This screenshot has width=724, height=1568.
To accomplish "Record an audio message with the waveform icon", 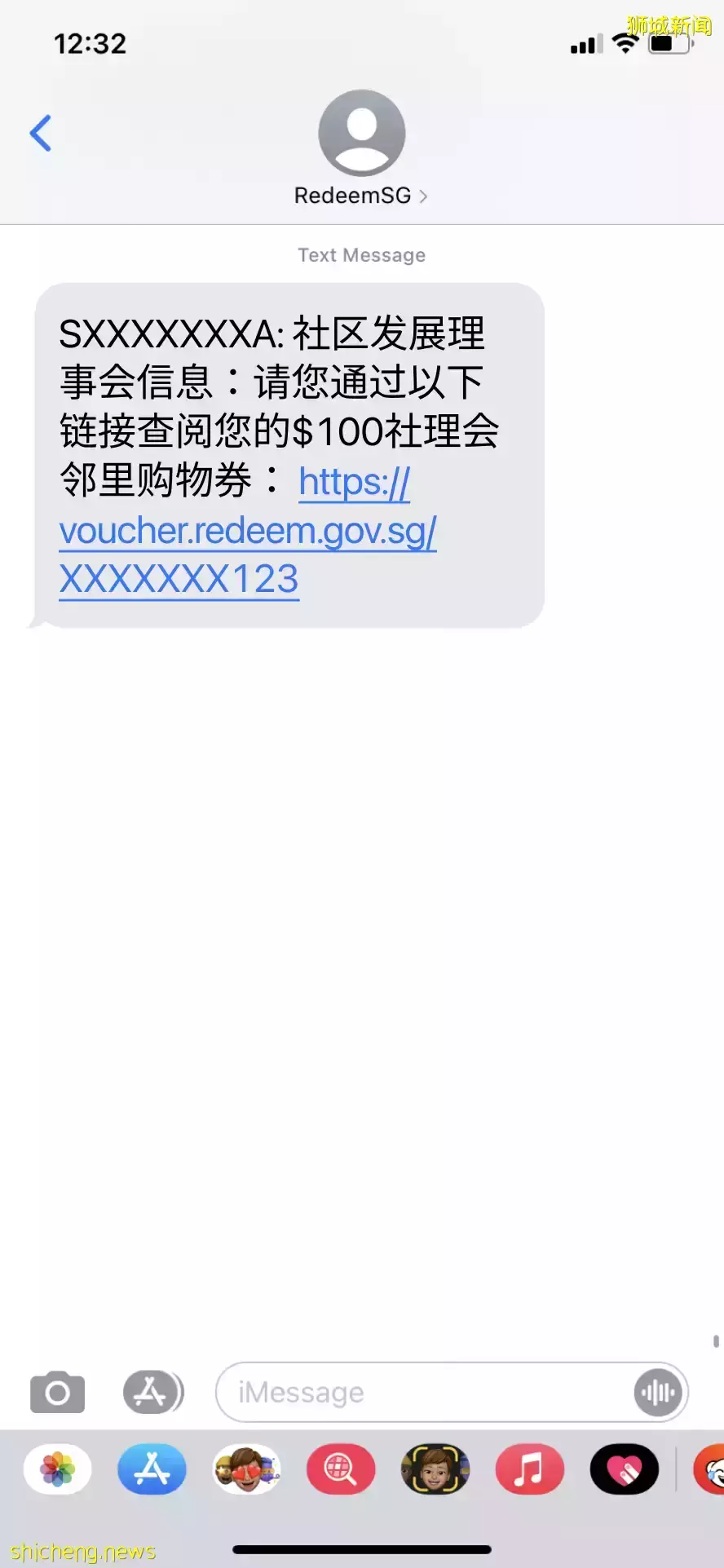I will coord(657,1392).
